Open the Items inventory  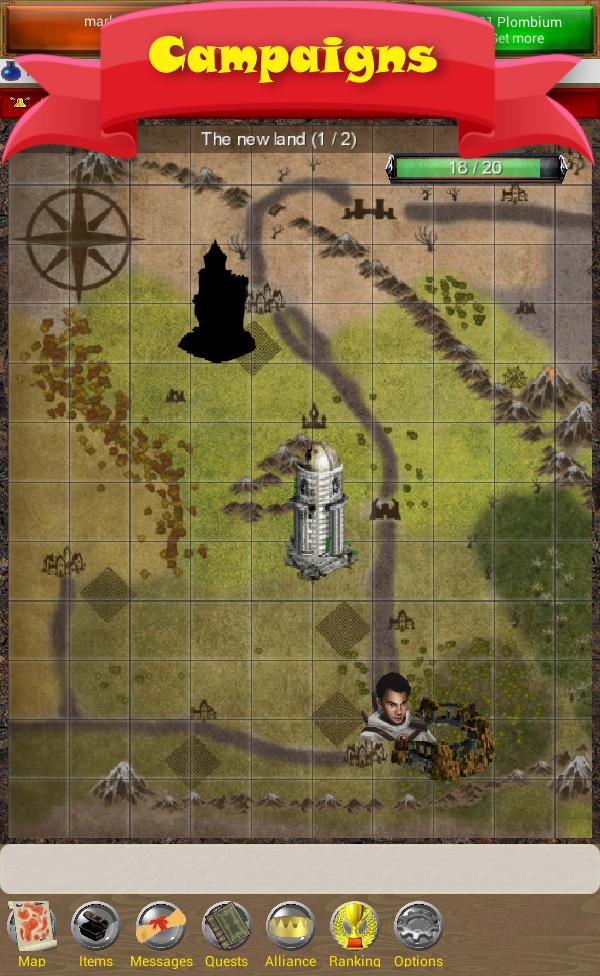[96, 932]
